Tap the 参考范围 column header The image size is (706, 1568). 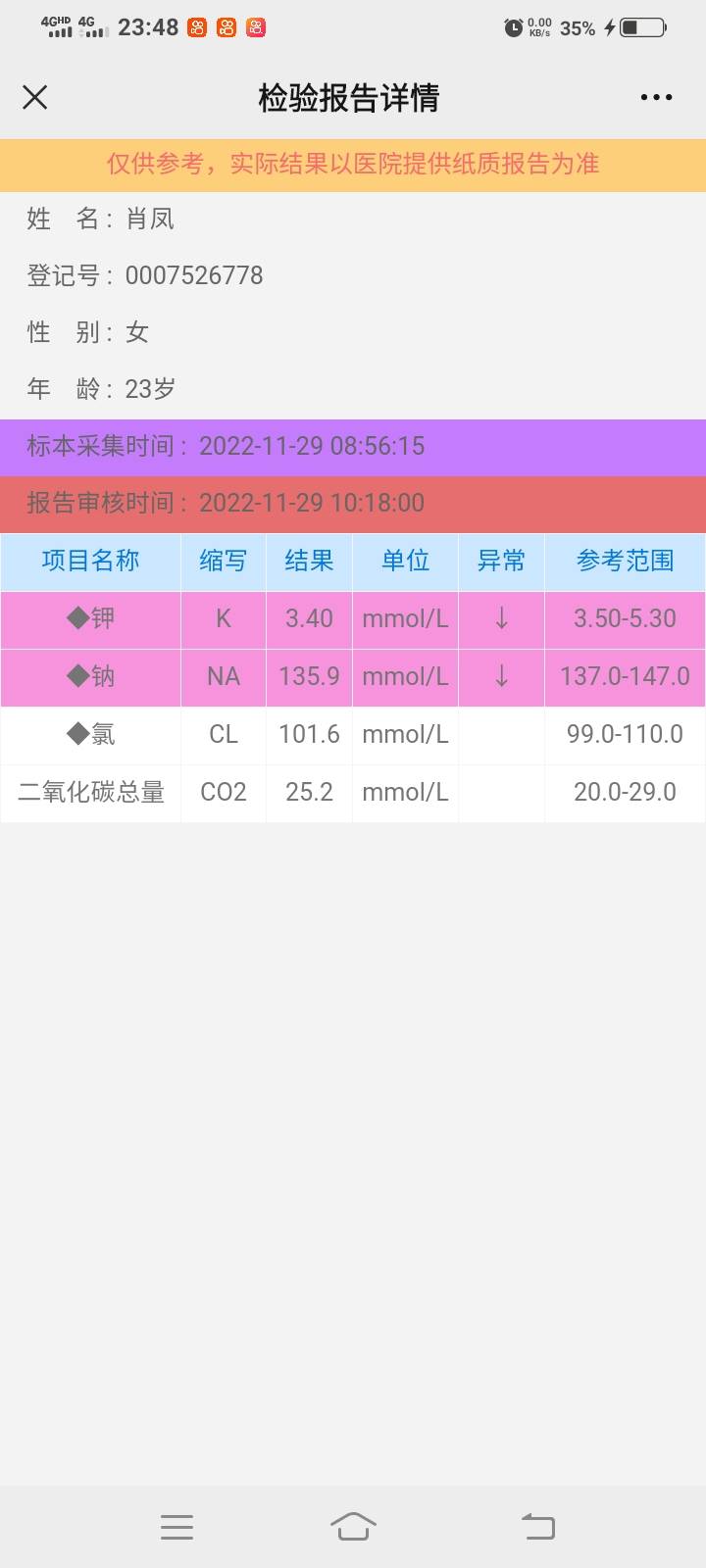(625, 562)
